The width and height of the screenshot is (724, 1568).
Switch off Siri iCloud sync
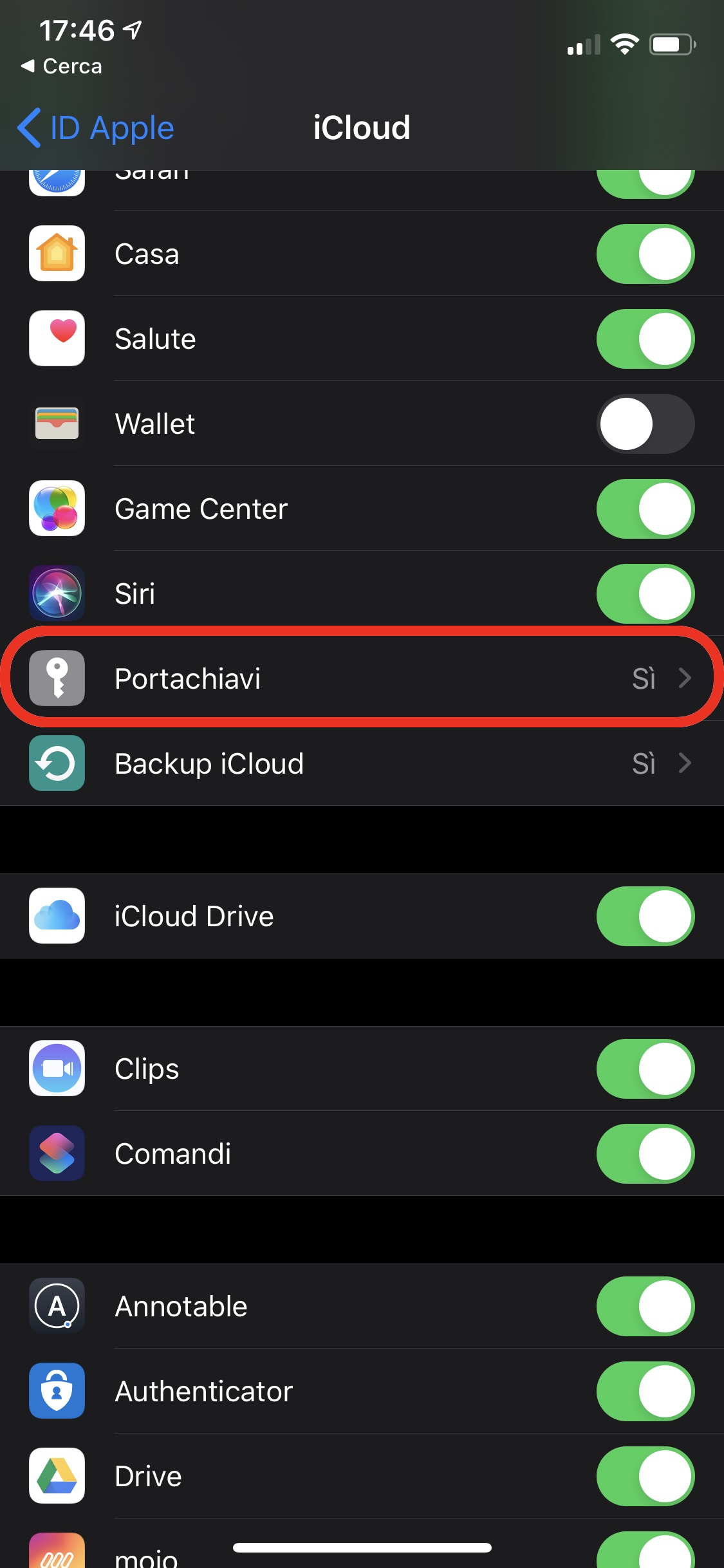(645, 593)
